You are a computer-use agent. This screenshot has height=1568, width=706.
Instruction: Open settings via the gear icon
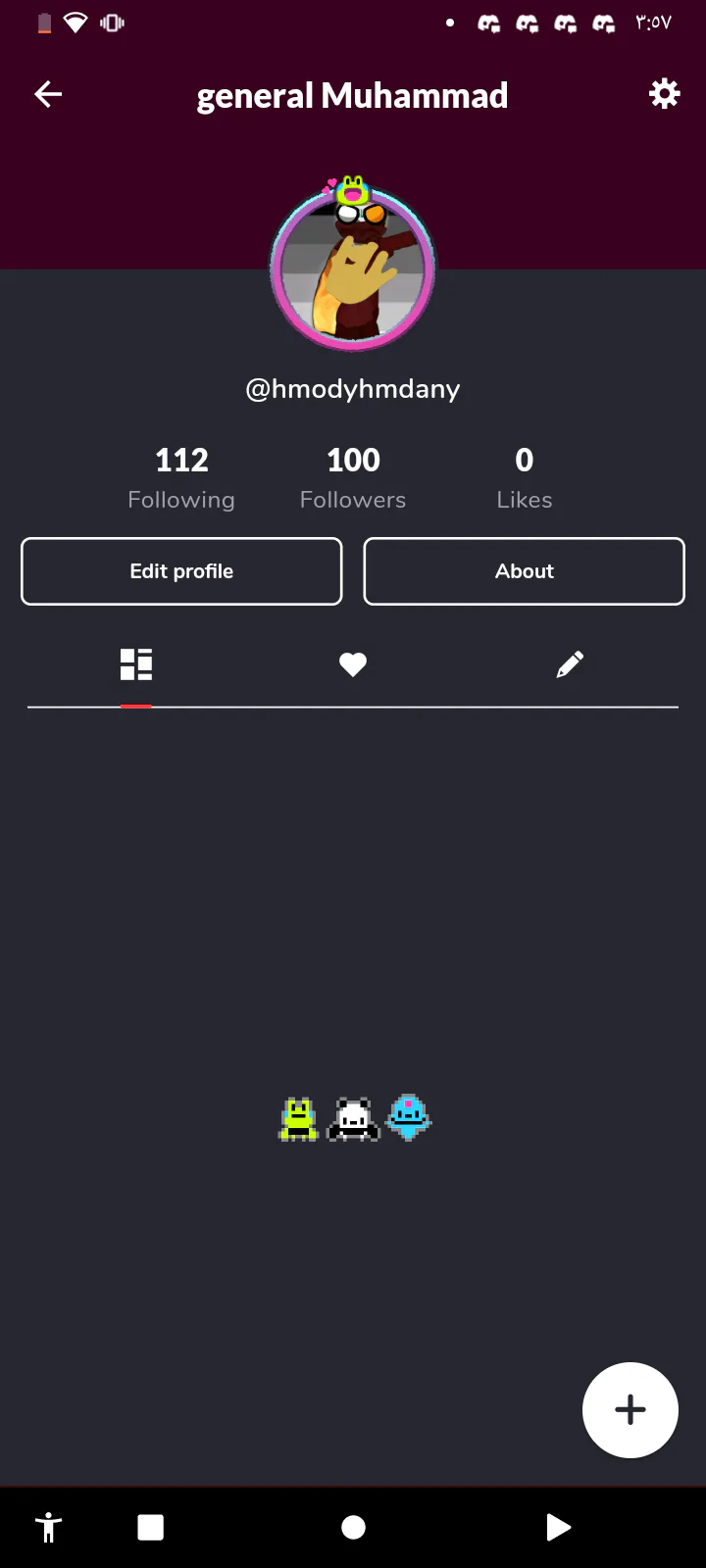coord(664,94)
